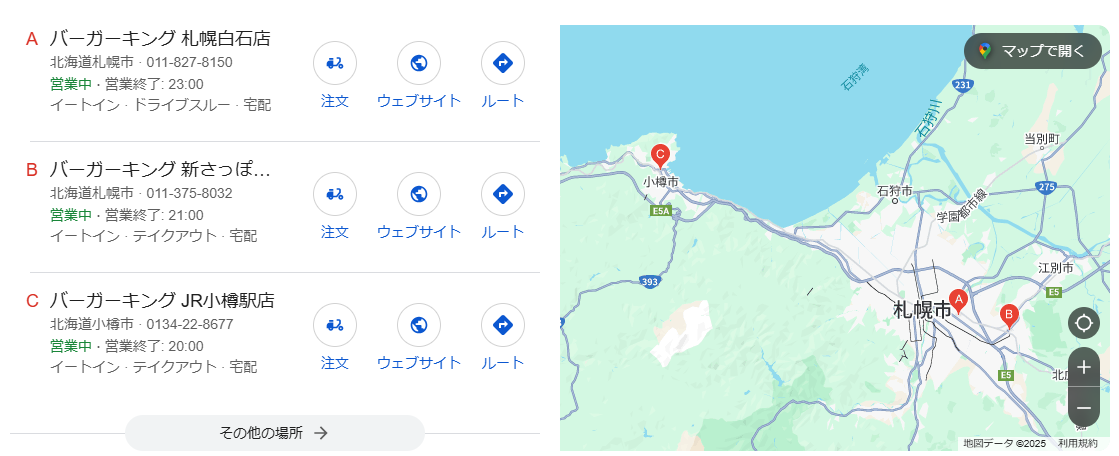Select map pin C in 小樽市

[660, 155]
